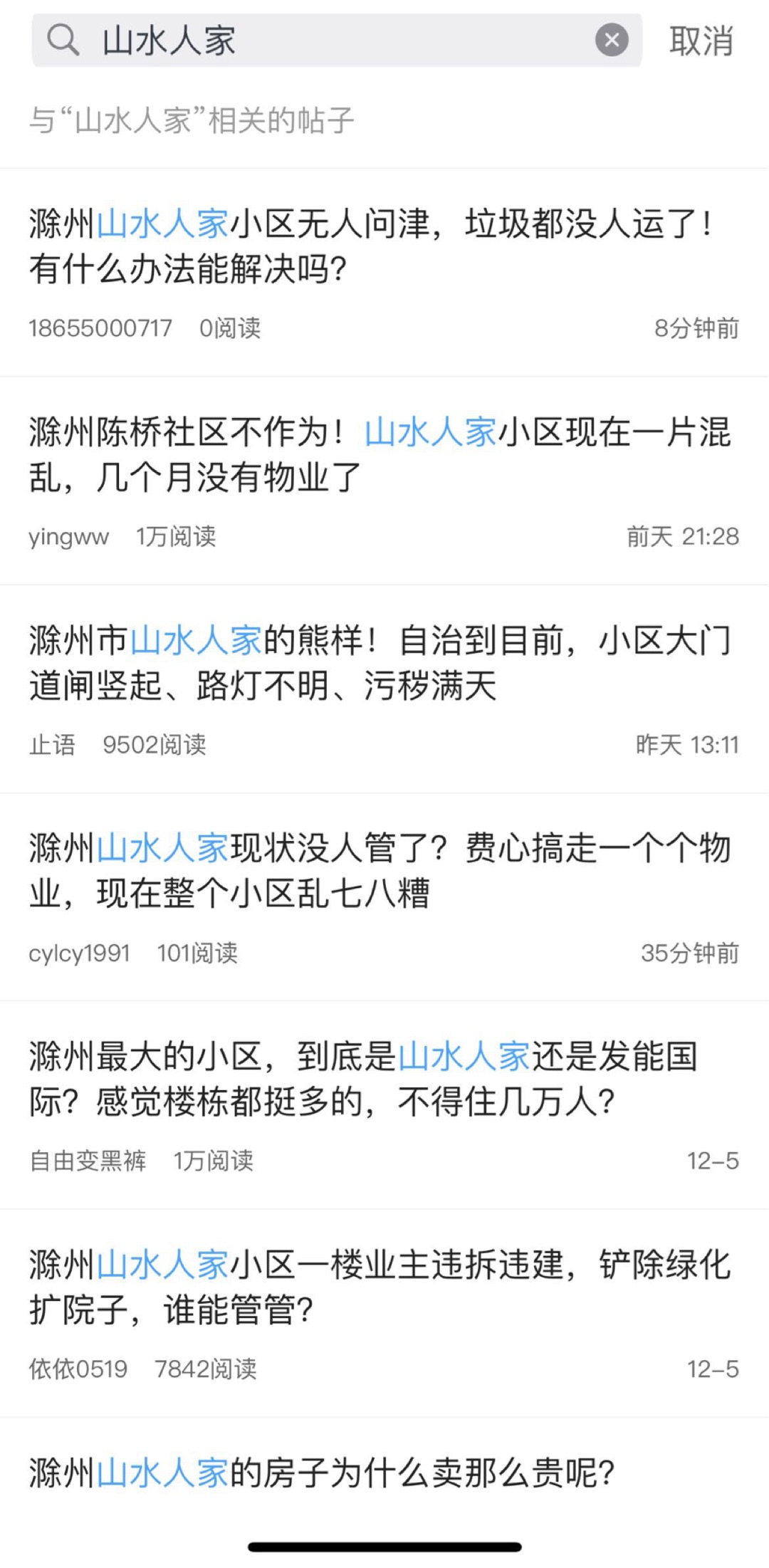Open the post about 房子为什么卖那么贵
769x1568 pixels.
[322, 1473]
